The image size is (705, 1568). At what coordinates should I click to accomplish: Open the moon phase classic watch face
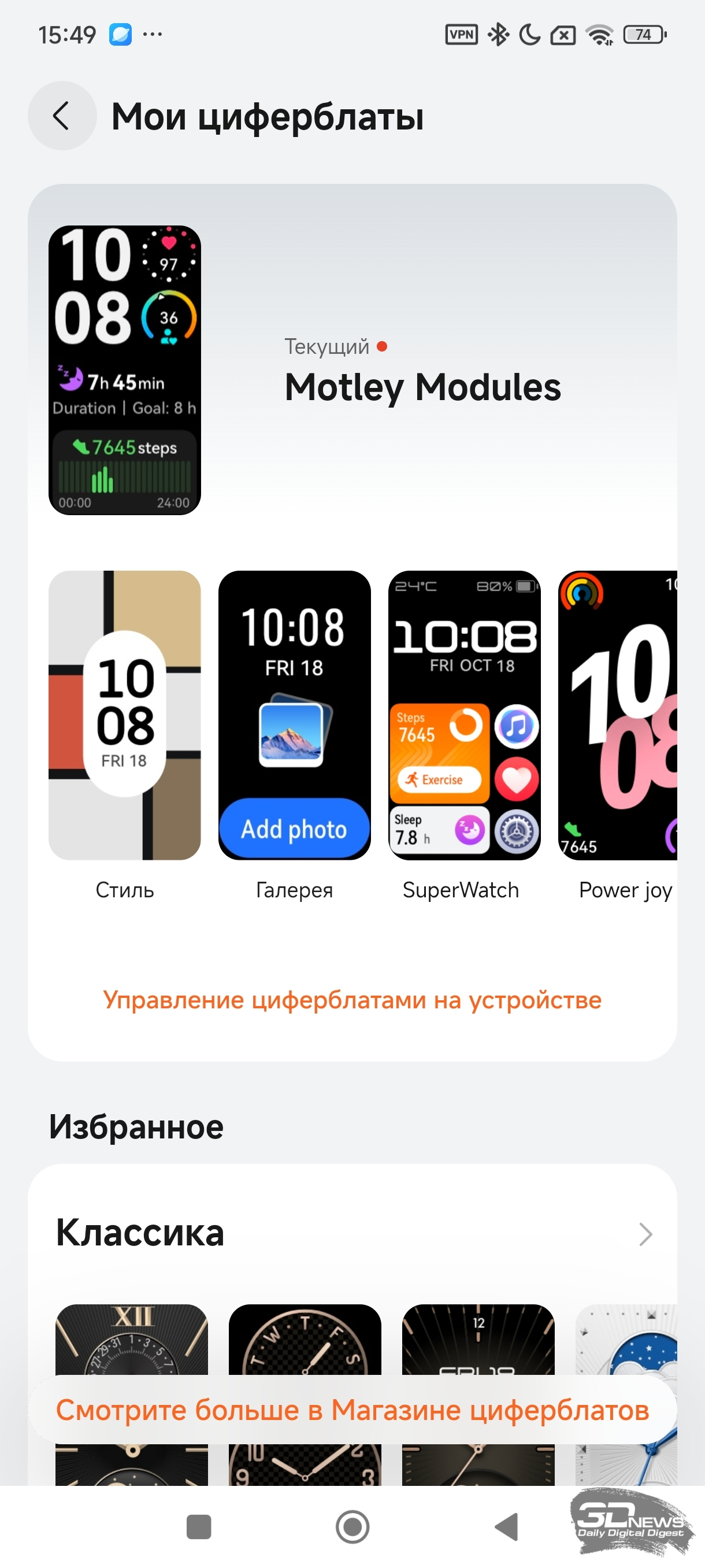(626, 1339)
